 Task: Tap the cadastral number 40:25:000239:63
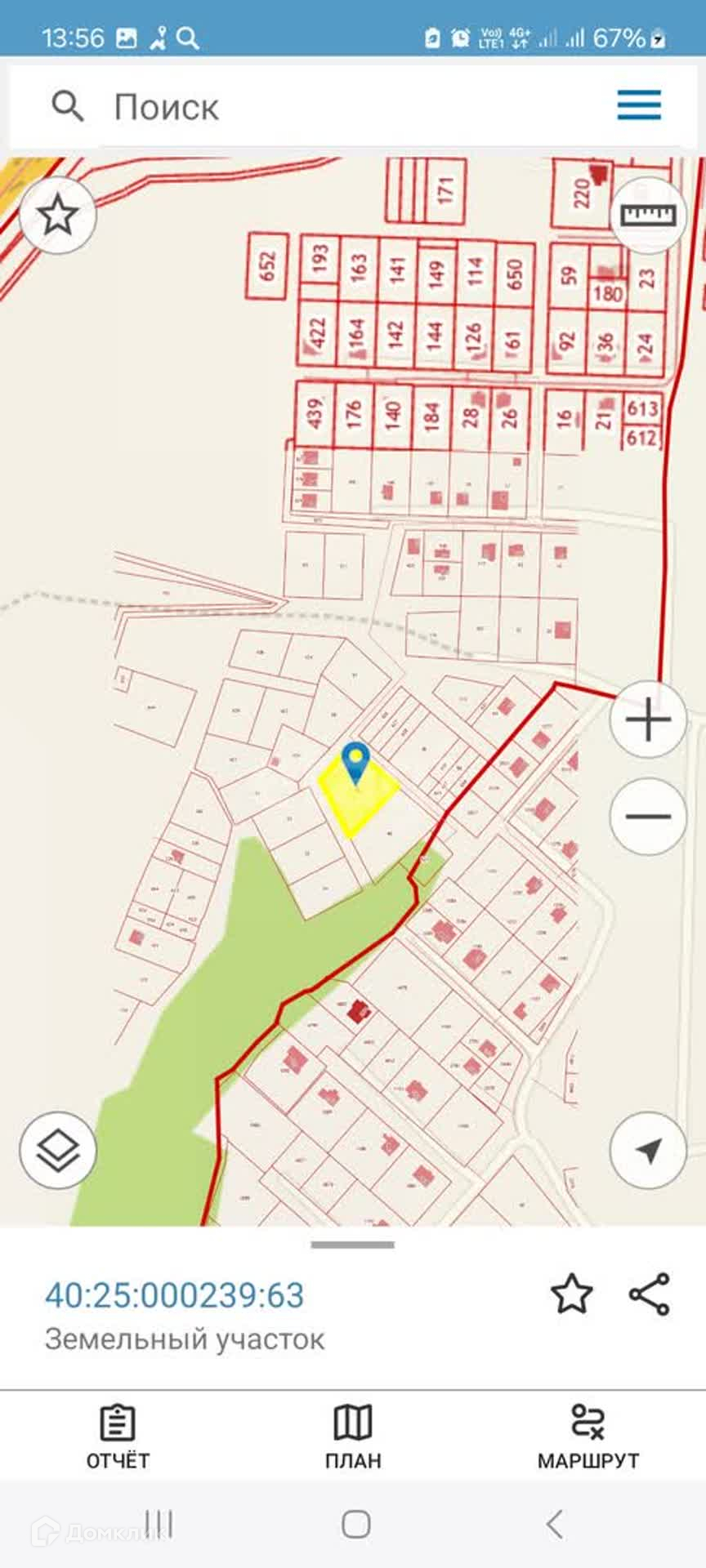[174, 1295]
